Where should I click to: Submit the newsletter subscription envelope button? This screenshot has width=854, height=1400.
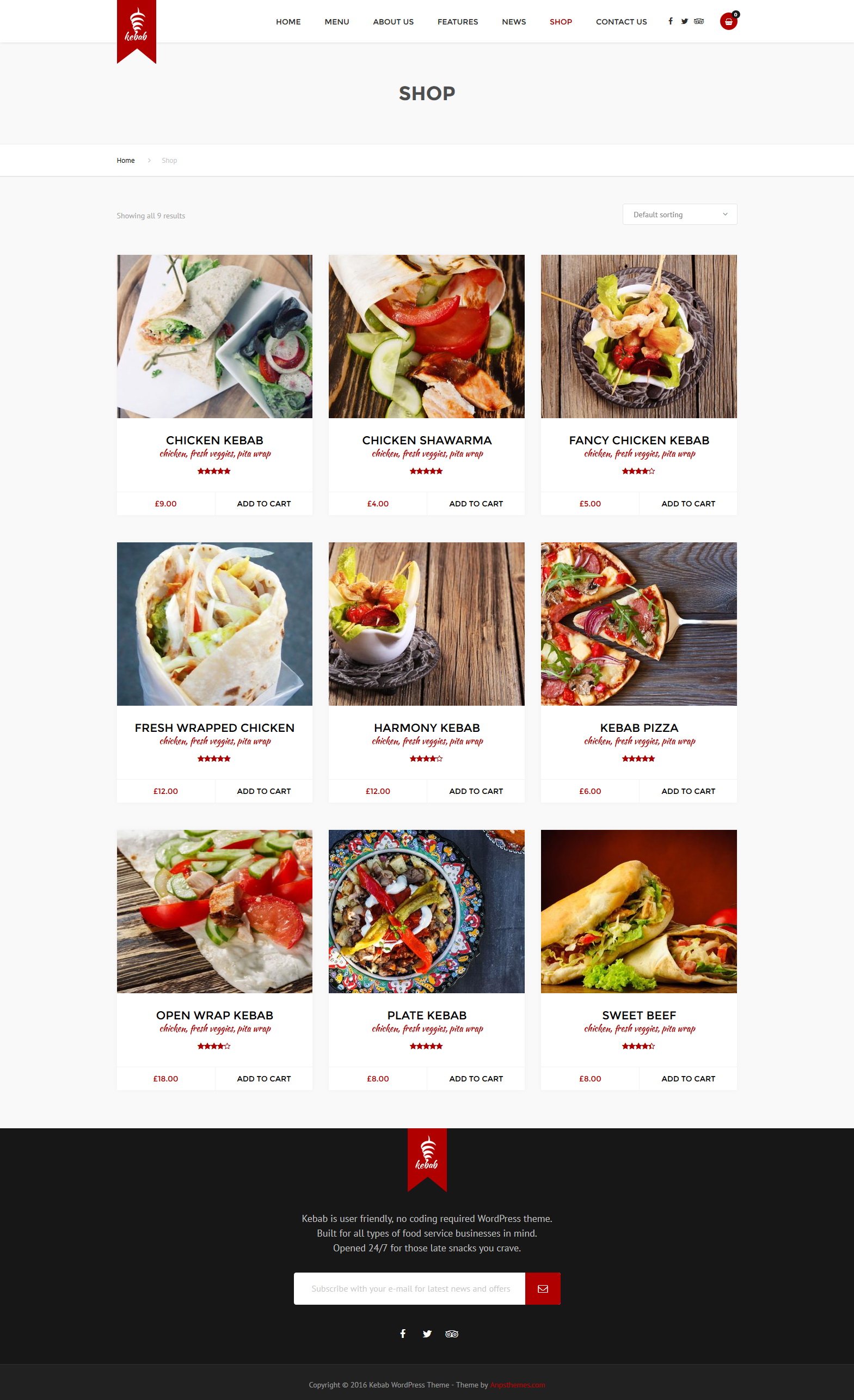(x=543, y=1288)
